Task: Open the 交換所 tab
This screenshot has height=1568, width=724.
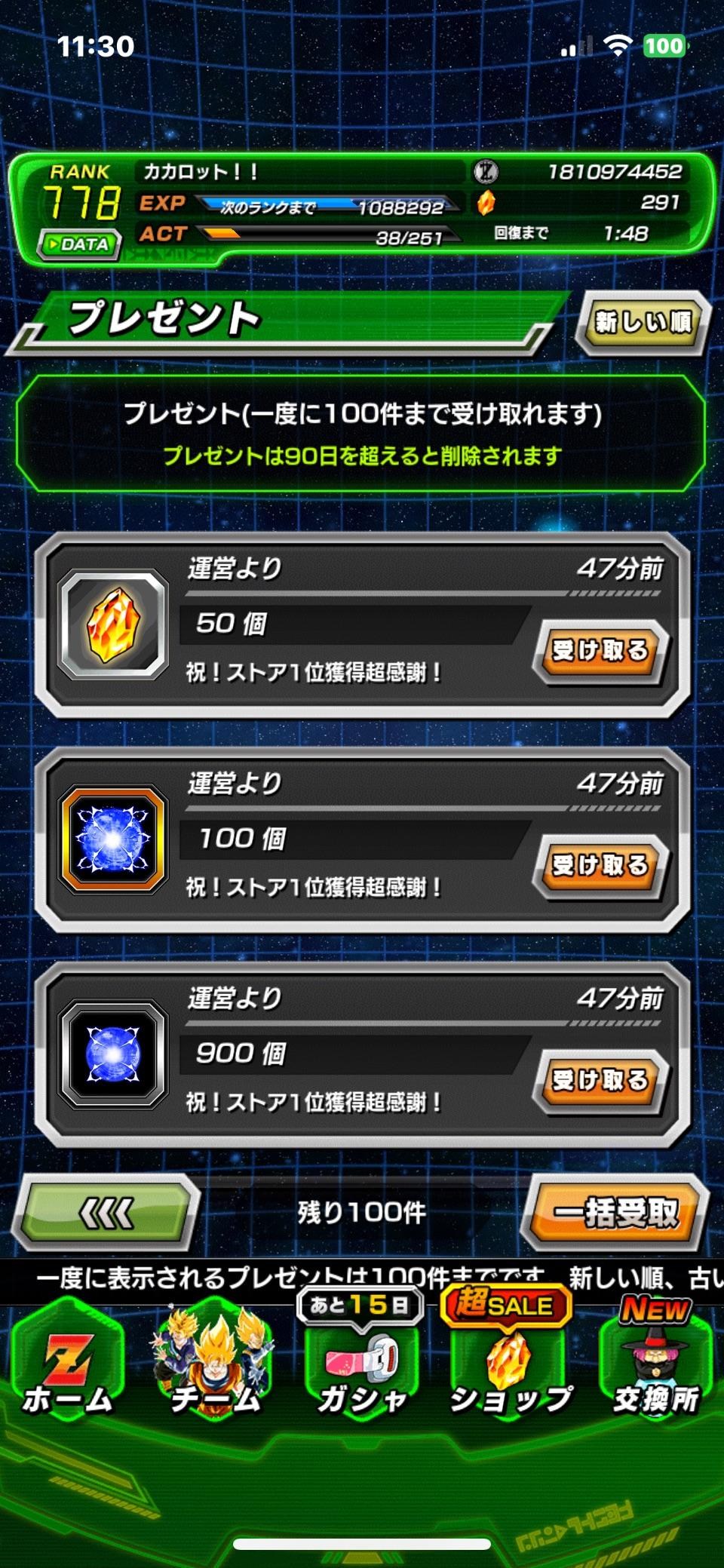Action: (x=656, y=1365)
